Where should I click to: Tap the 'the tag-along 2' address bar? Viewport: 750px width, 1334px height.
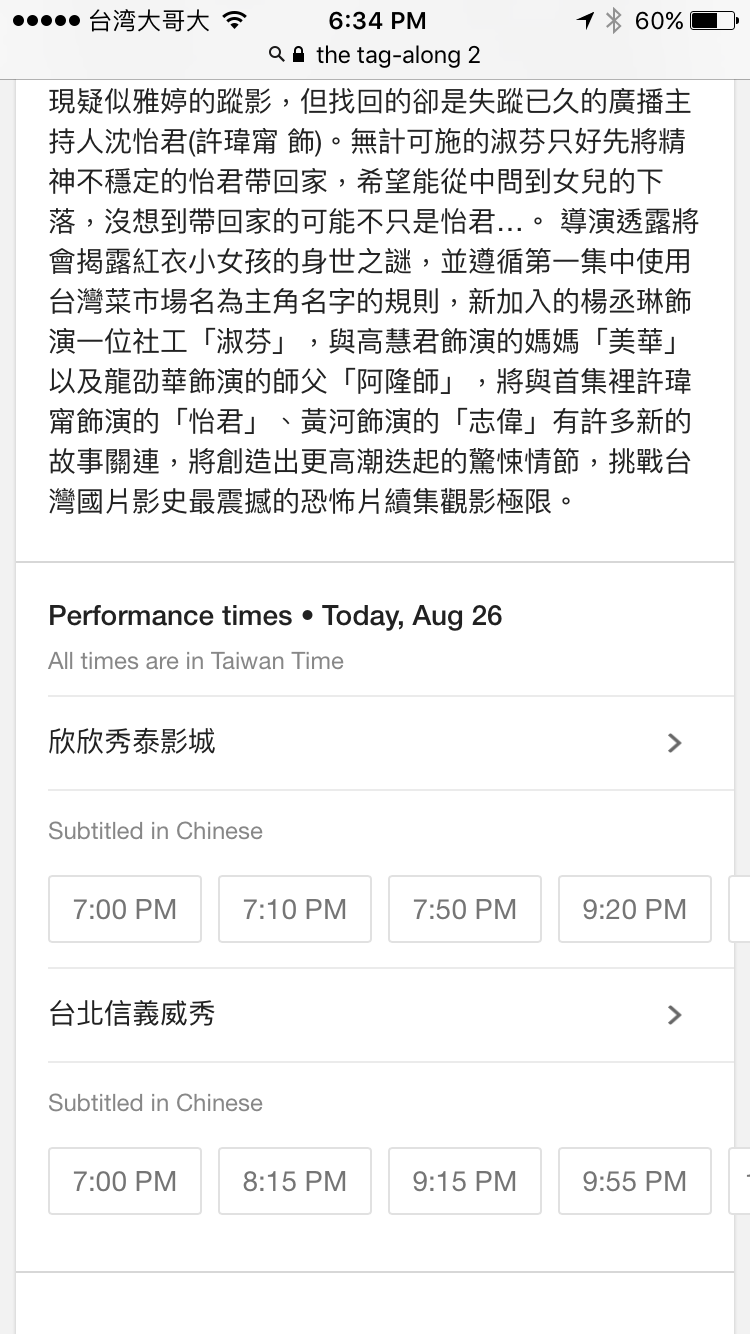[375, 54]
